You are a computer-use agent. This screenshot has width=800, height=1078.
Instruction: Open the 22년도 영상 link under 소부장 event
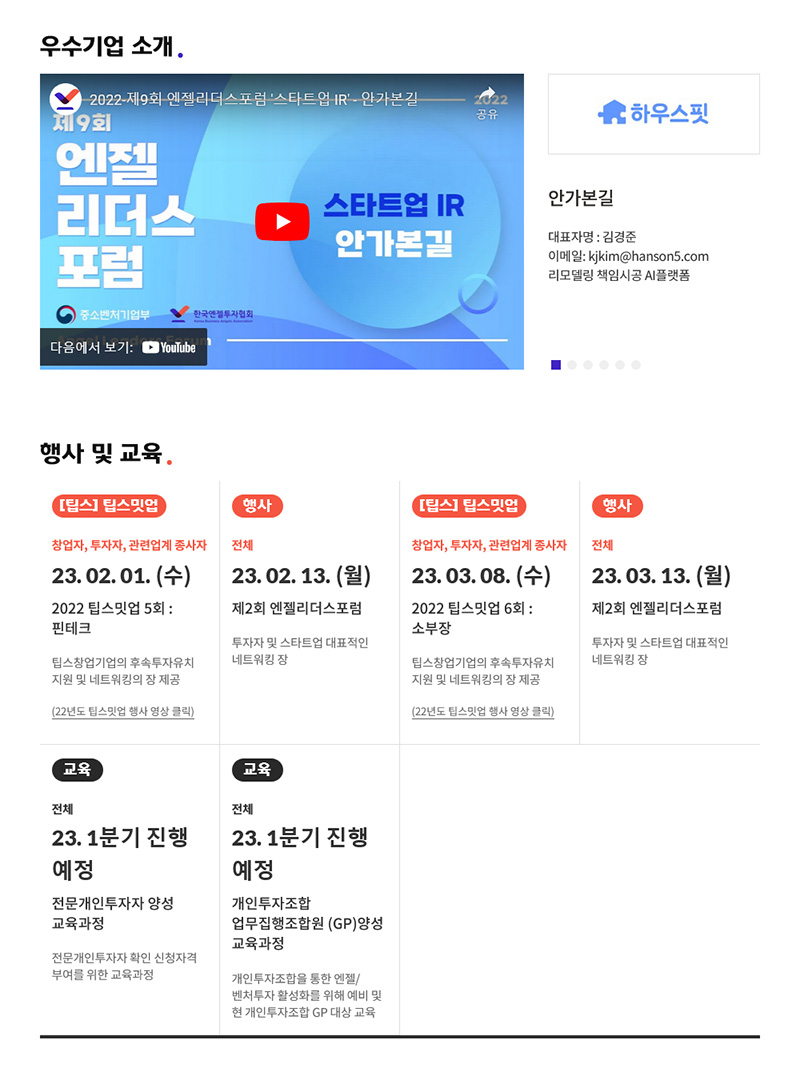[483, 712]
